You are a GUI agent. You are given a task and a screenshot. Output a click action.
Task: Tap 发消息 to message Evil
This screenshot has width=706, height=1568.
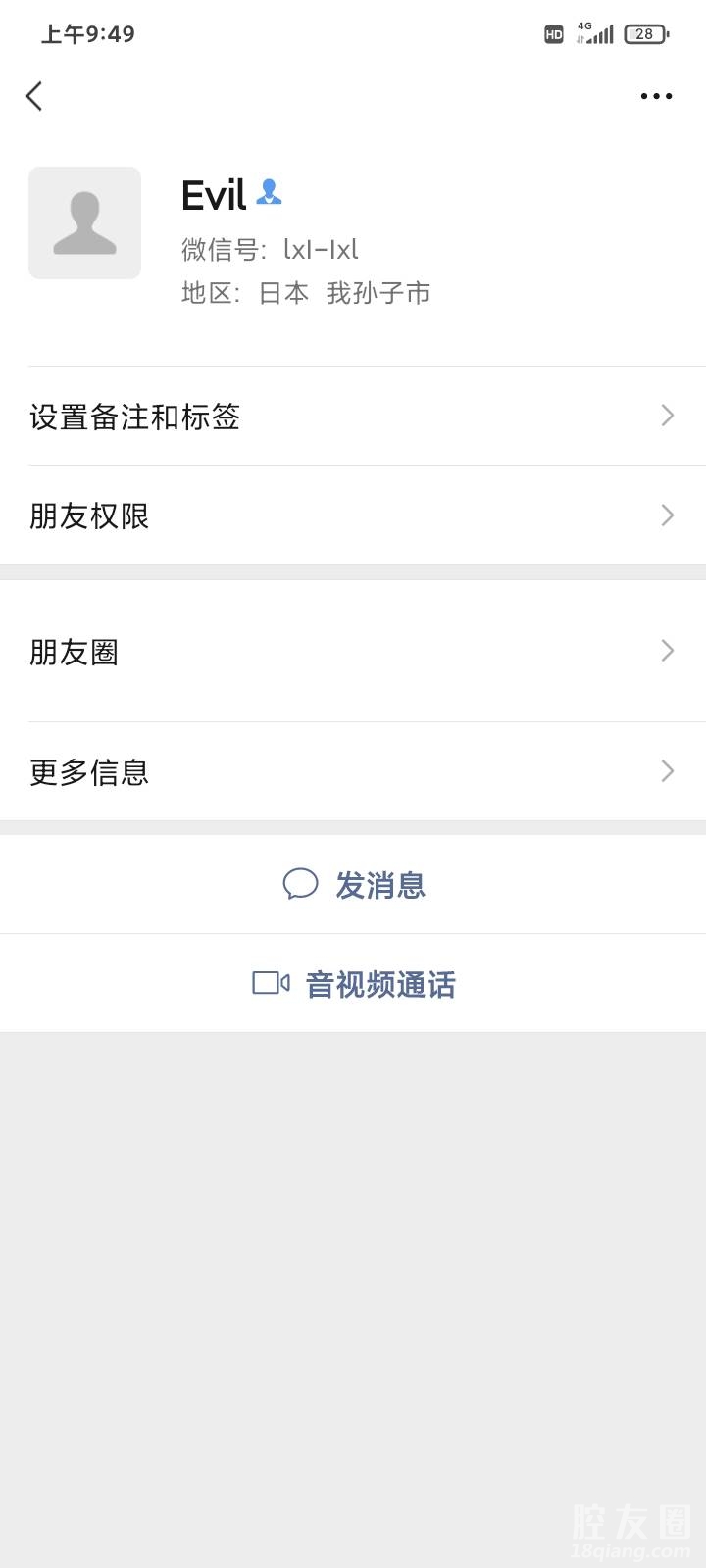click(355, 885)
